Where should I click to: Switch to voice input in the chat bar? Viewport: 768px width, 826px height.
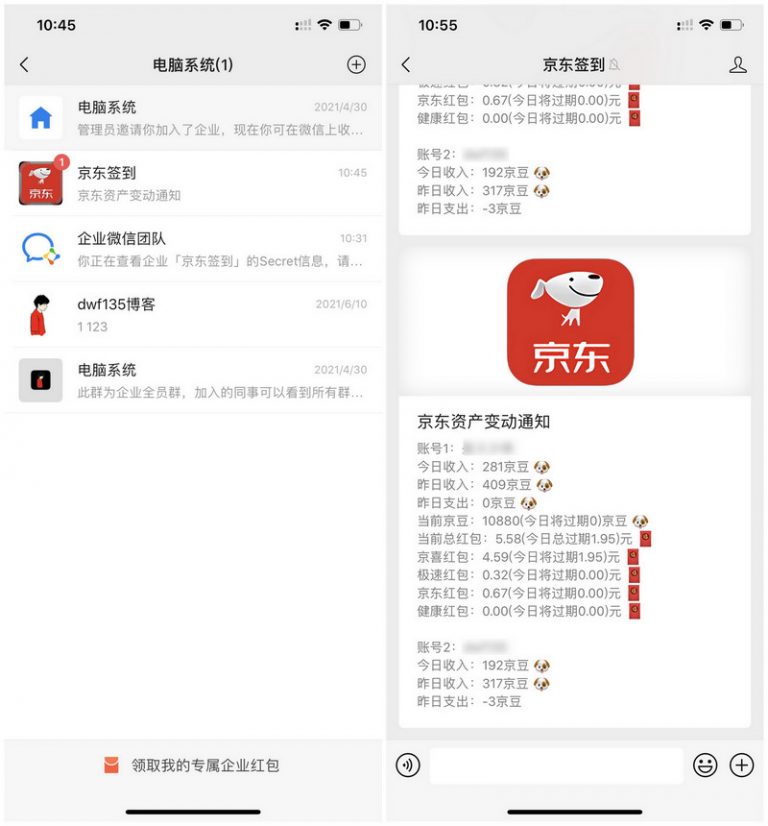click(x=407, y=766)
